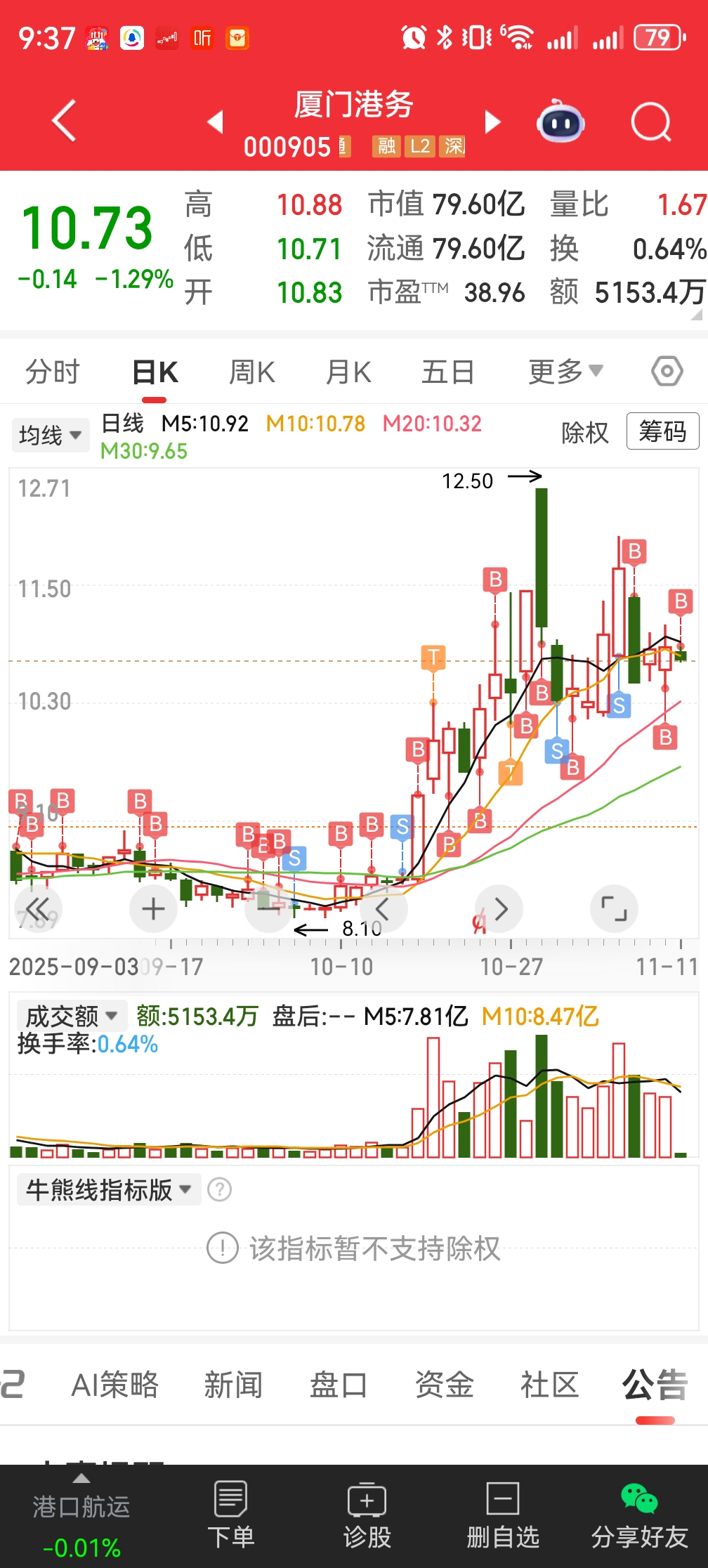This screenshot has width=708, height=1568.
Task: Go back using the top-left arrow
Action: pos(64,121)
